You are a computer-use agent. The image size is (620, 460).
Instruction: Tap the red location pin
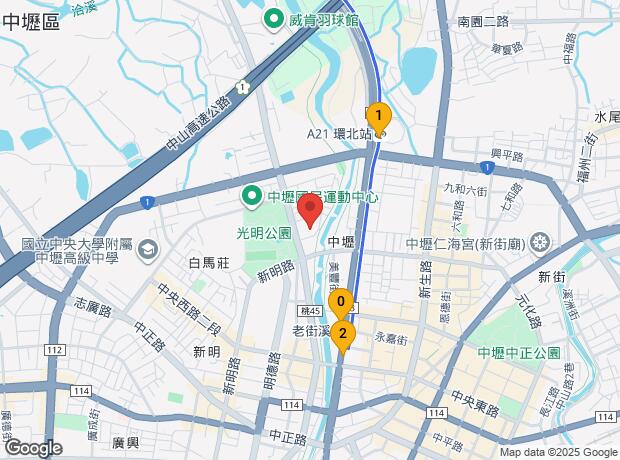tap(310, 211)
